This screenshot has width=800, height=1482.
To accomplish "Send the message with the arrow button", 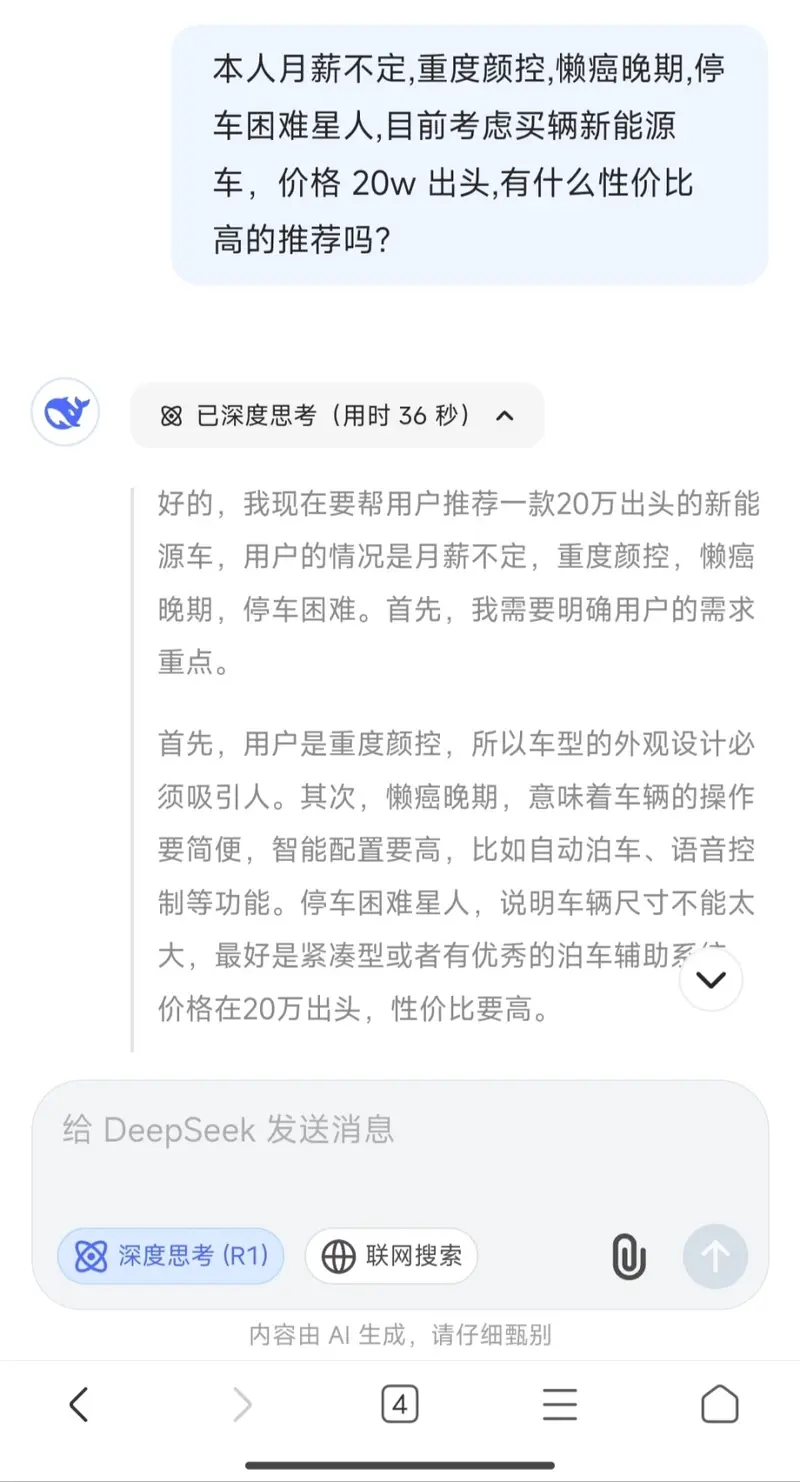I will (x=715, y=1257).
